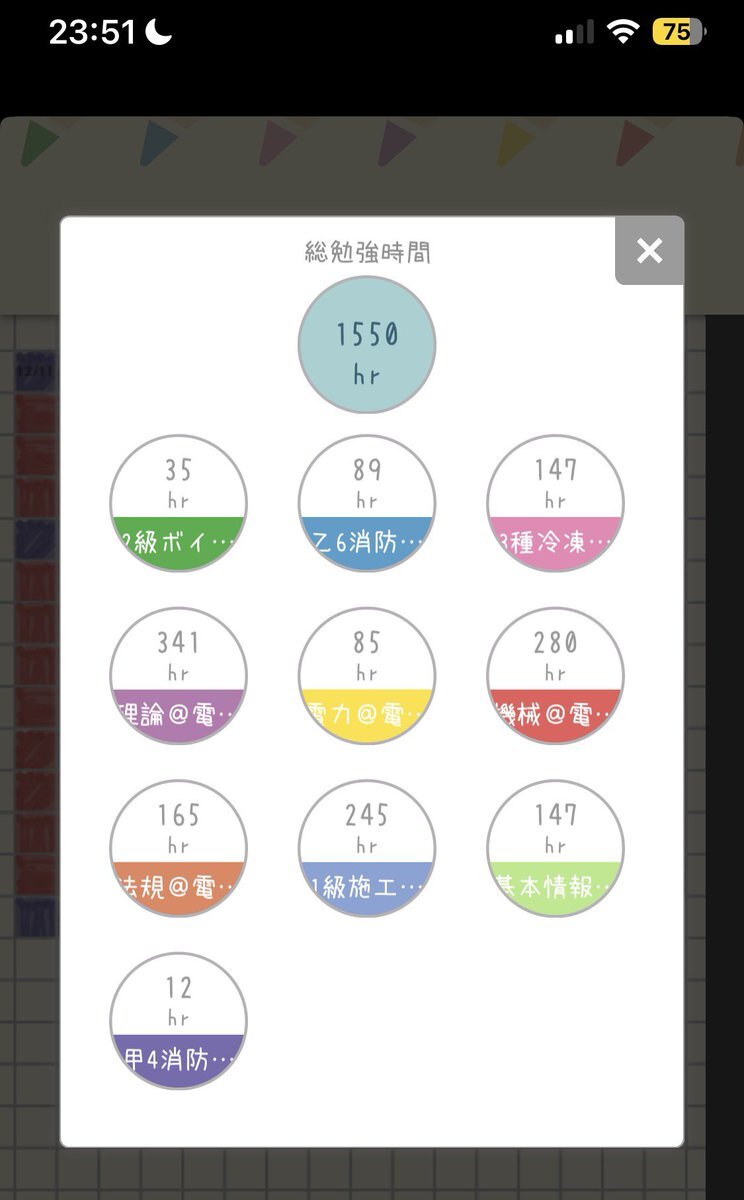Tap the orange 法規@電… subject circle
This screenshot has width=744, height=1200.
(x=178, y=849)
